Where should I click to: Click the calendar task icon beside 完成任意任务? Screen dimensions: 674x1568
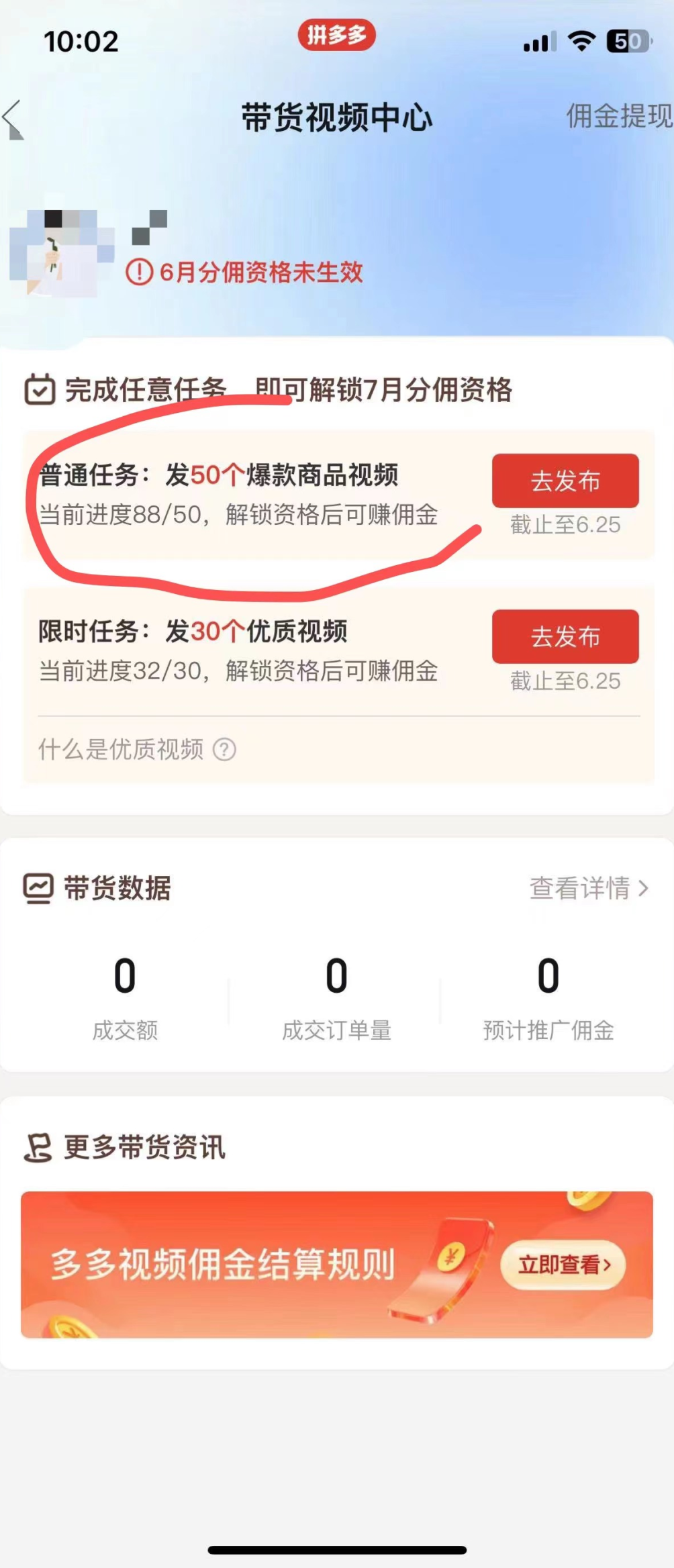[38, 388]
